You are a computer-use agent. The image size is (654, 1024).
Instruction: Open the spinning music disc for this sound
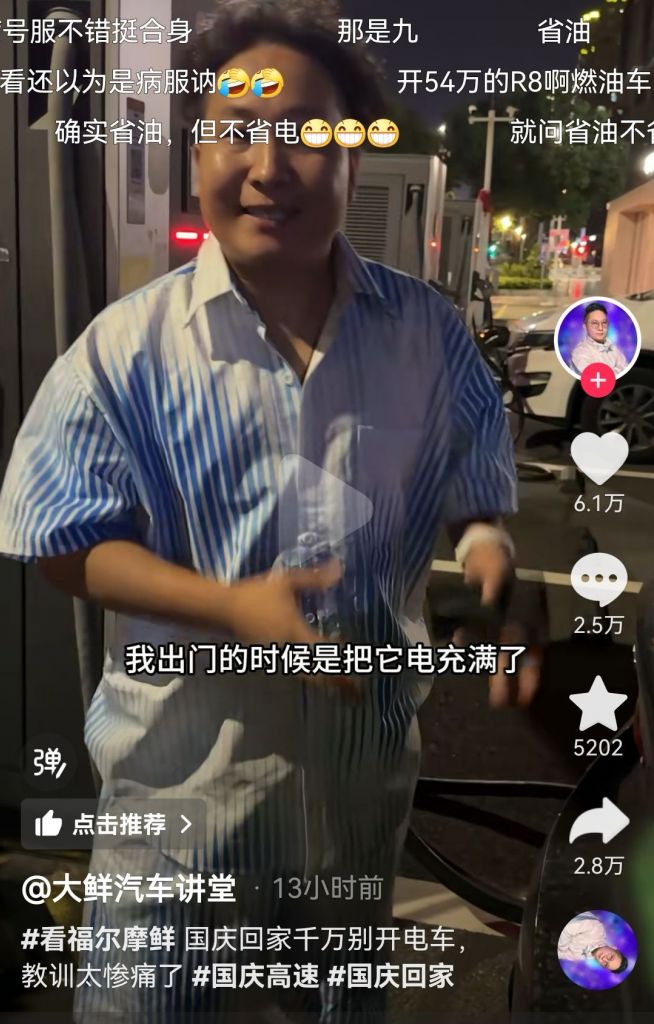point(597,950)
